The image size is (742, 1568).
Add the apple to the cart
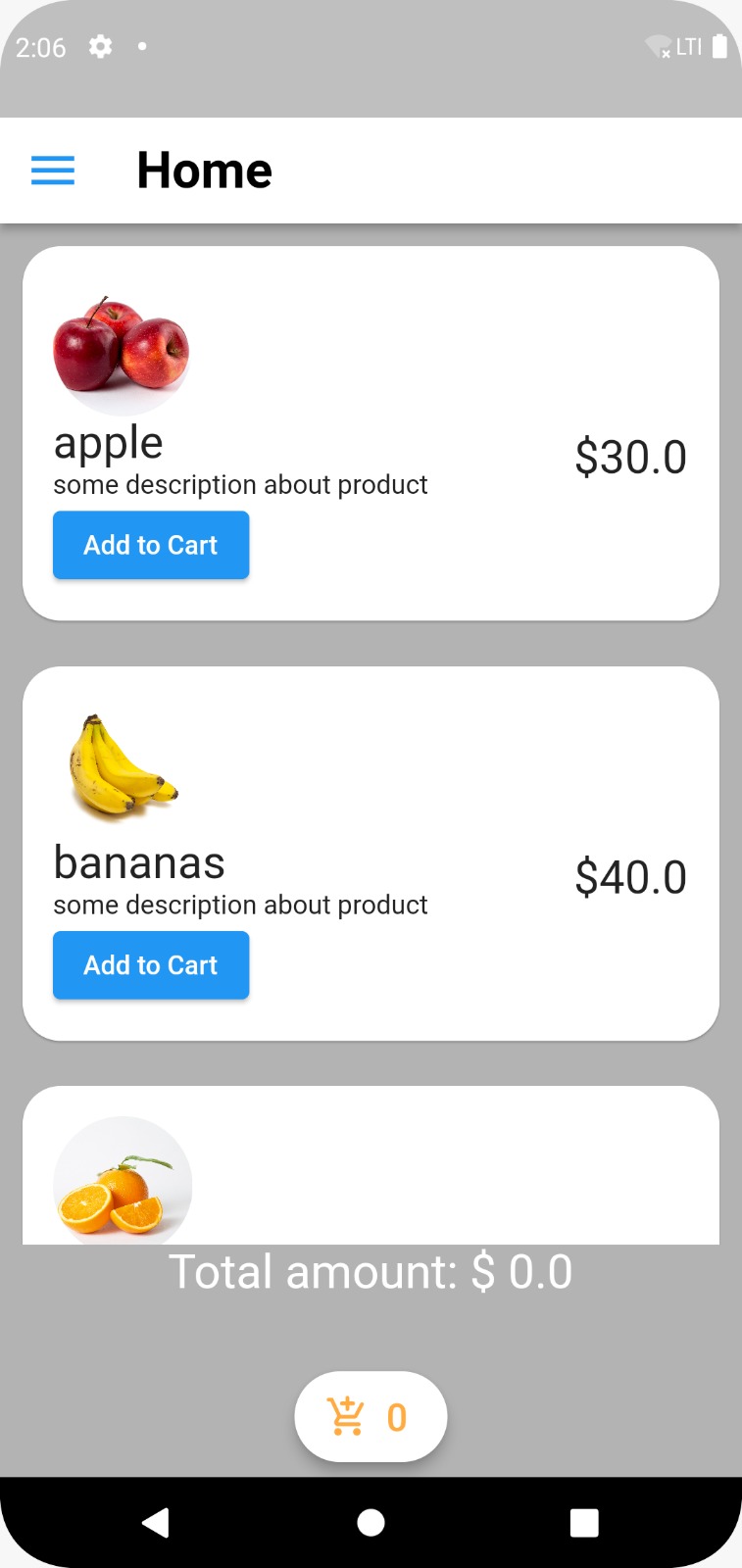pyautogui.click(x=151, y=545)
